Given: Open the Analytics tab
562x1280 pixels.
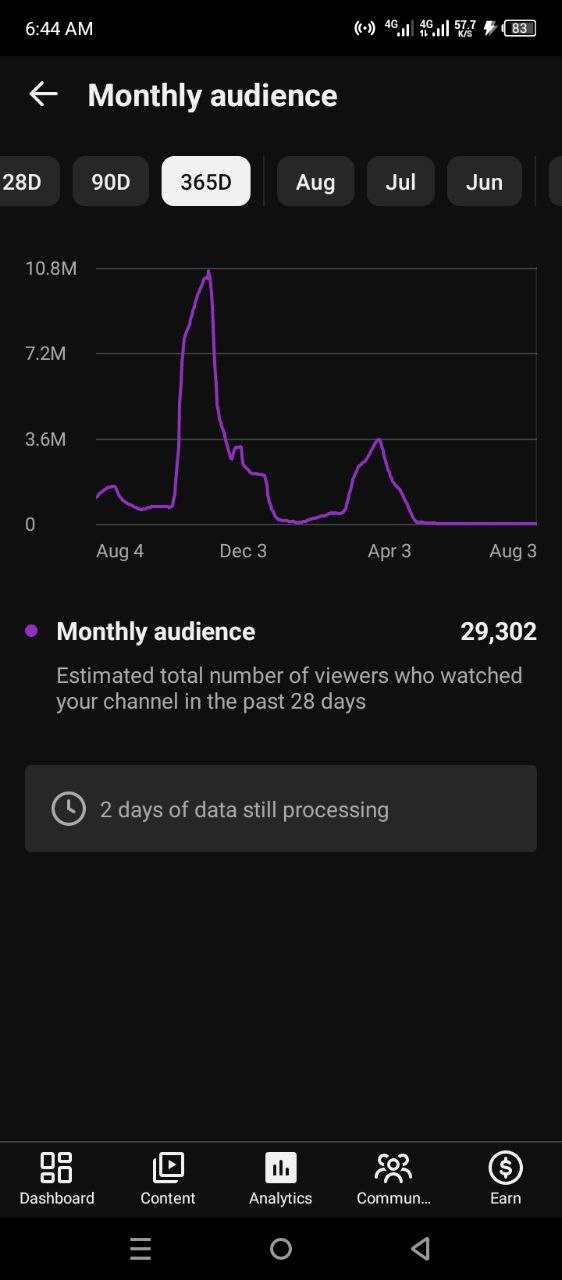Looking at the screenshot, I should coord(281,1179).
